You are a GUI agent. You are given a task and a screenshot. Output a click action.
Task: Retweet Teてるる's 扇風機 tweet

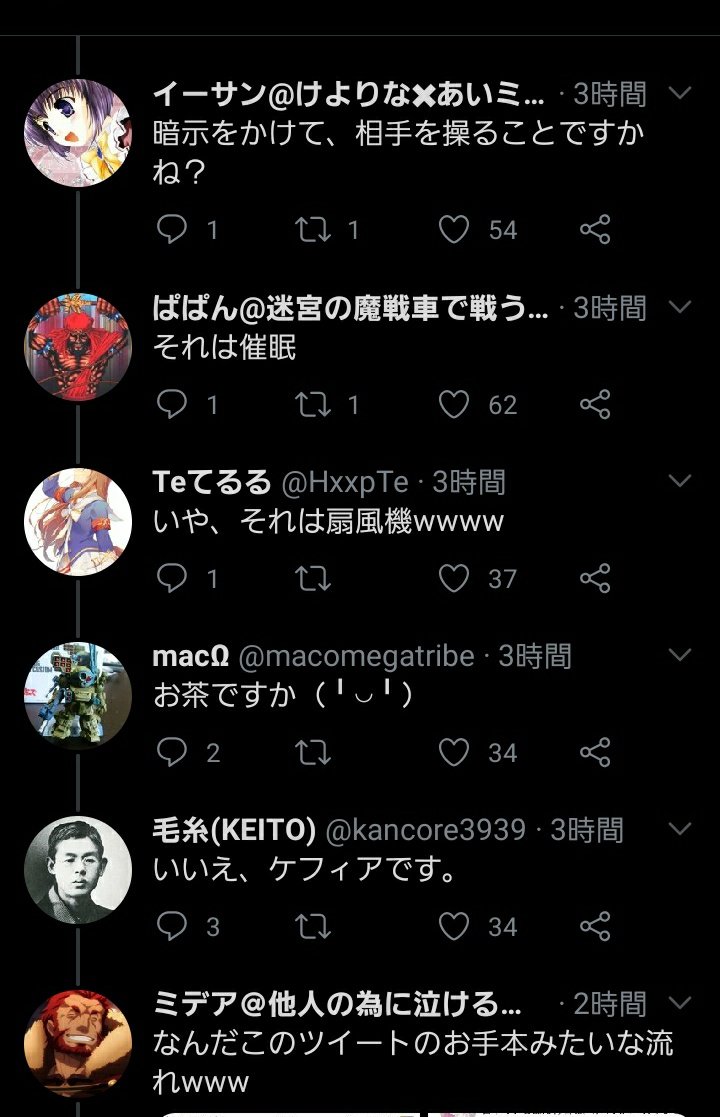point(314,578)
